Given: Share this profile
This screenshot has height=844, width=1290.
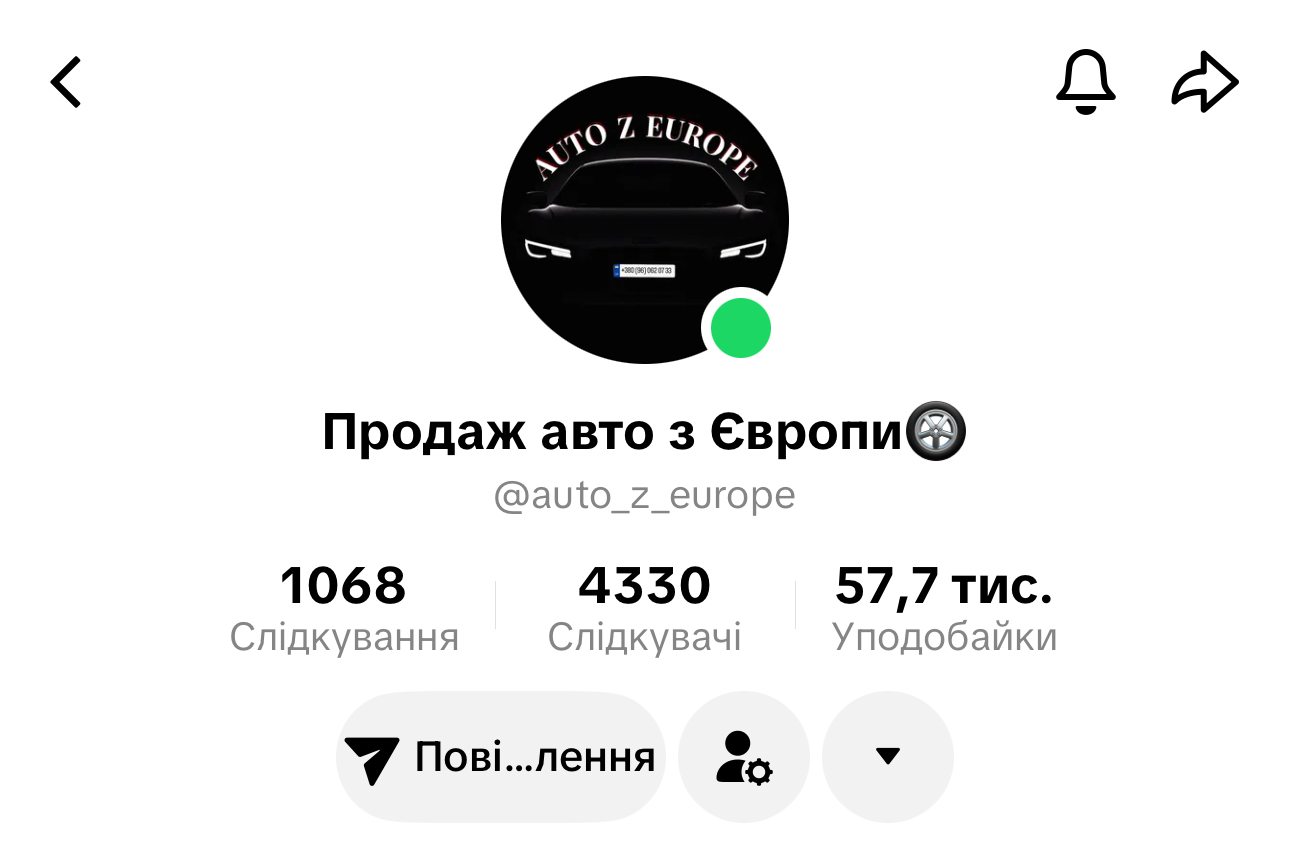Looking at the screenshot, I should (x=1205, y=82).
